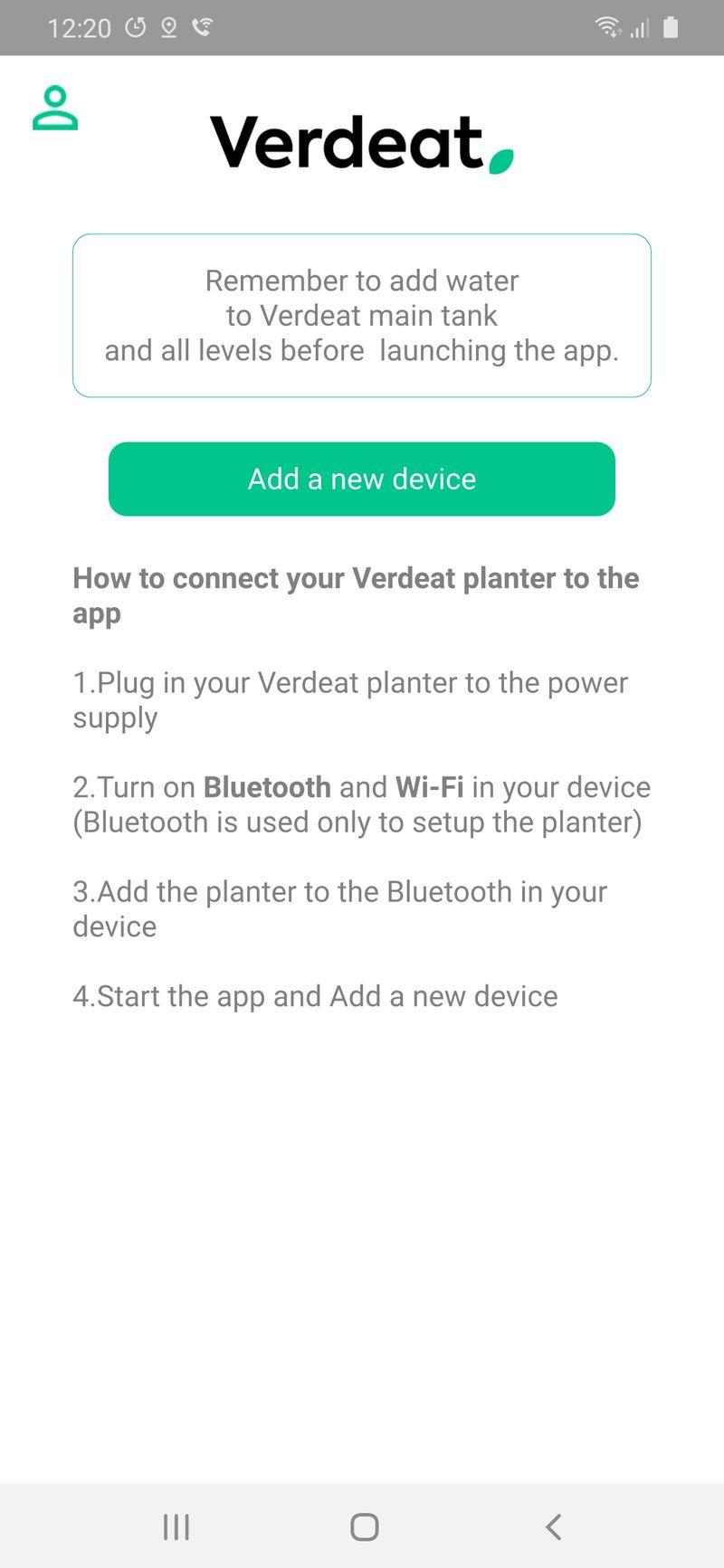This screenshot has width=724, height=1568.
Task: Go back using the system back button
Action: pyautogui.click(x=554, y=1527)
